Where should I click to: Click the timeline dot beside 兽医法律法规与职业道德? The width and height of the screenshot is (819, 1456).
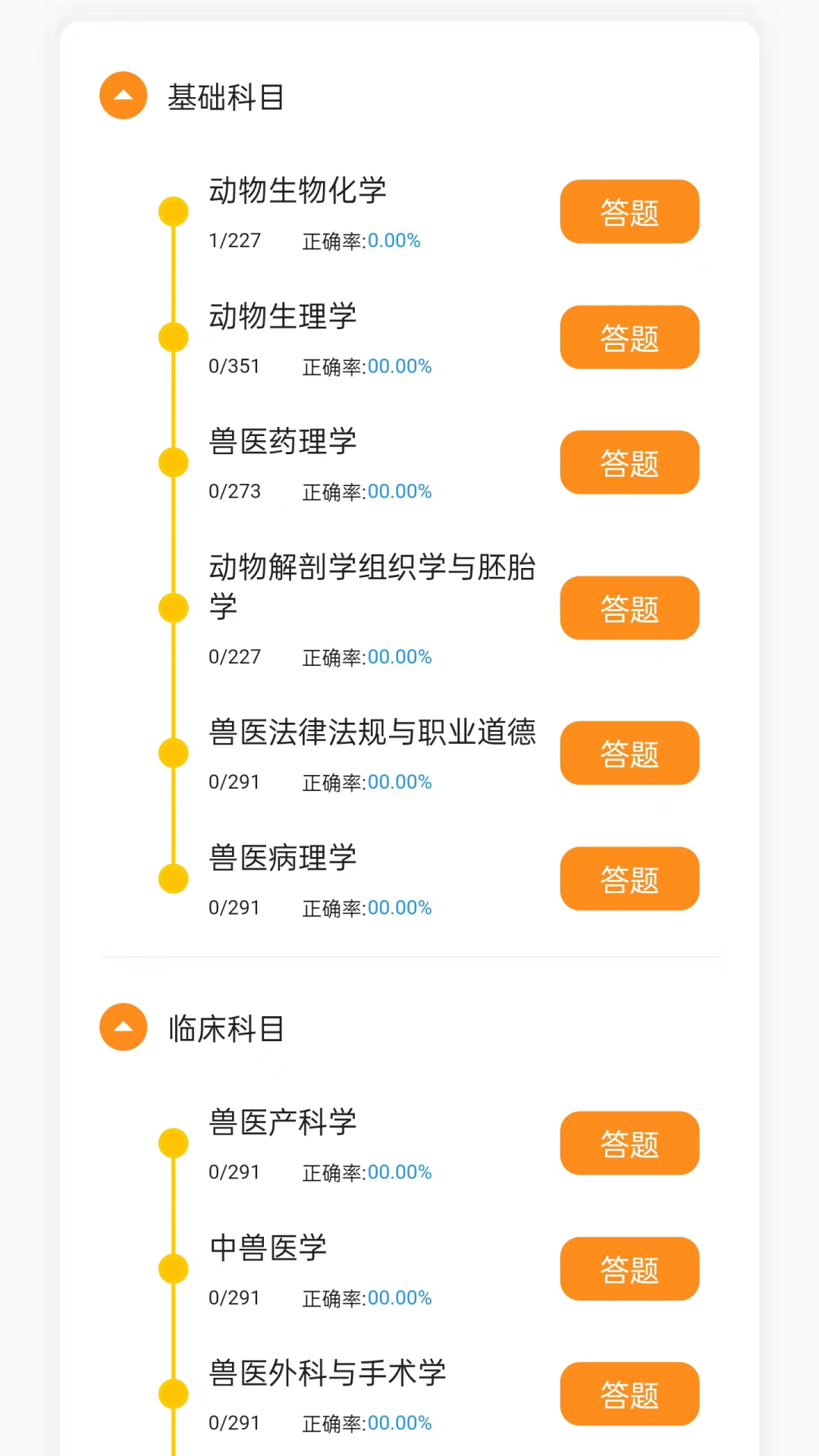[x=173, y=752]
